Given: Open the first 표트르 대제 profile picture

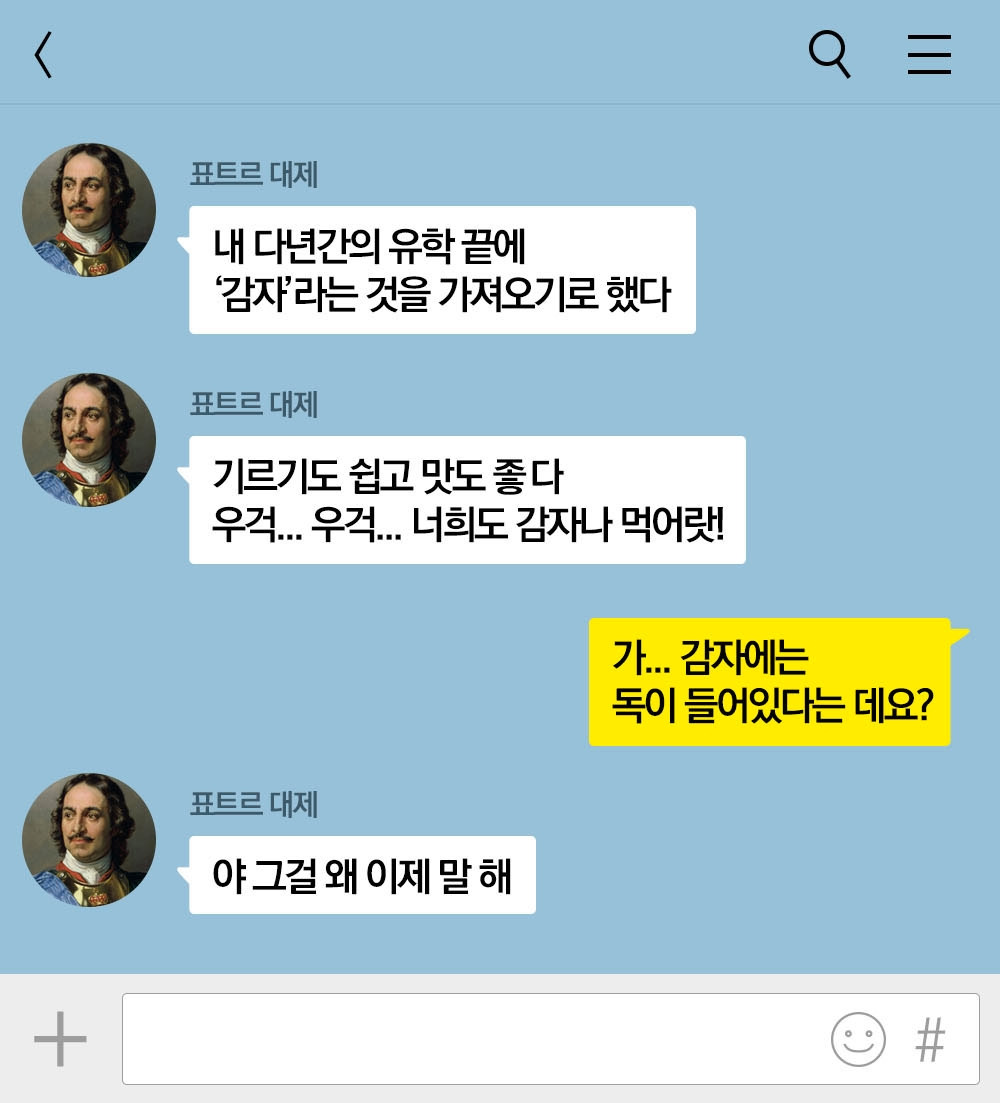Looking at the screenshot, I should pyautogui.click(x=88, y=209).
